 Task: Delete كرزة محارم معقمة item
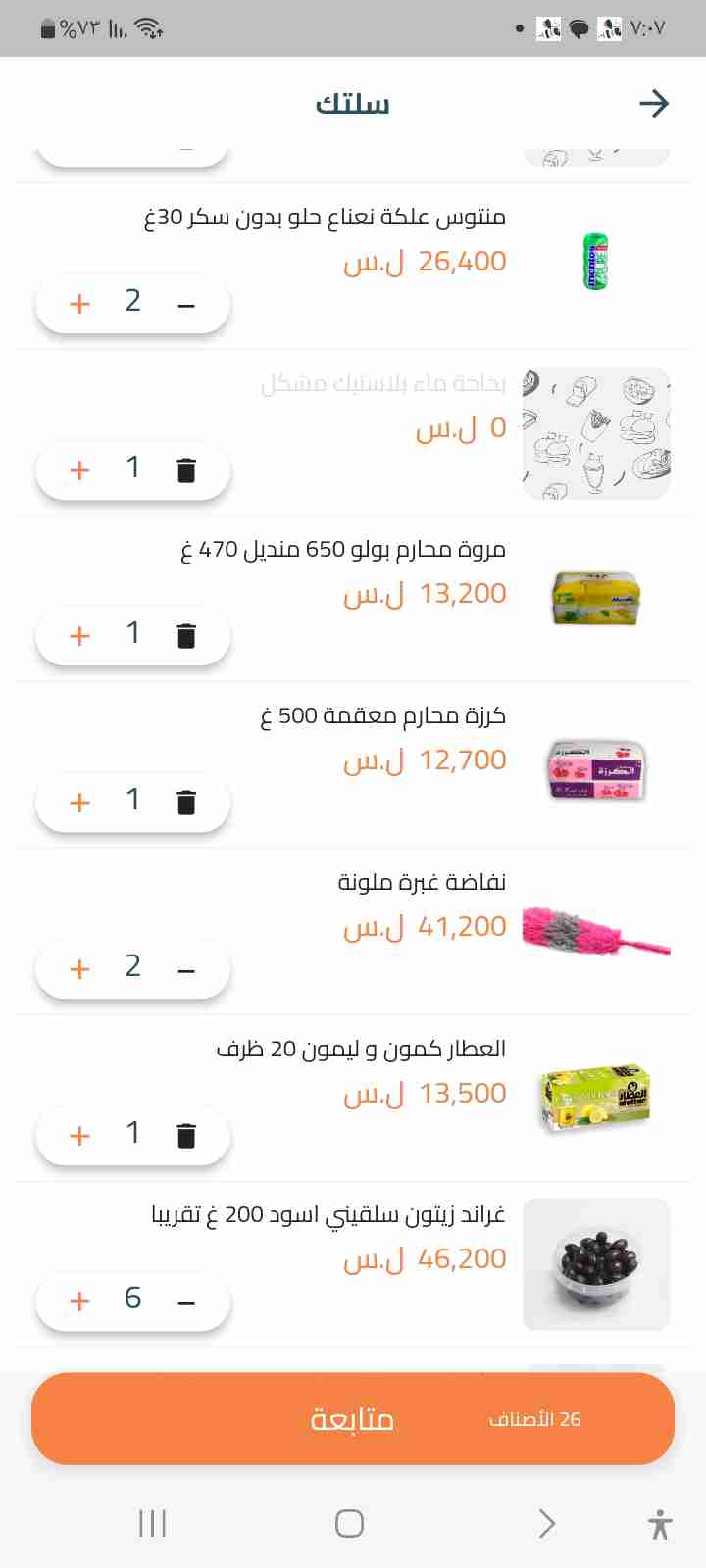pyautogui.click(x=186, y=803)
